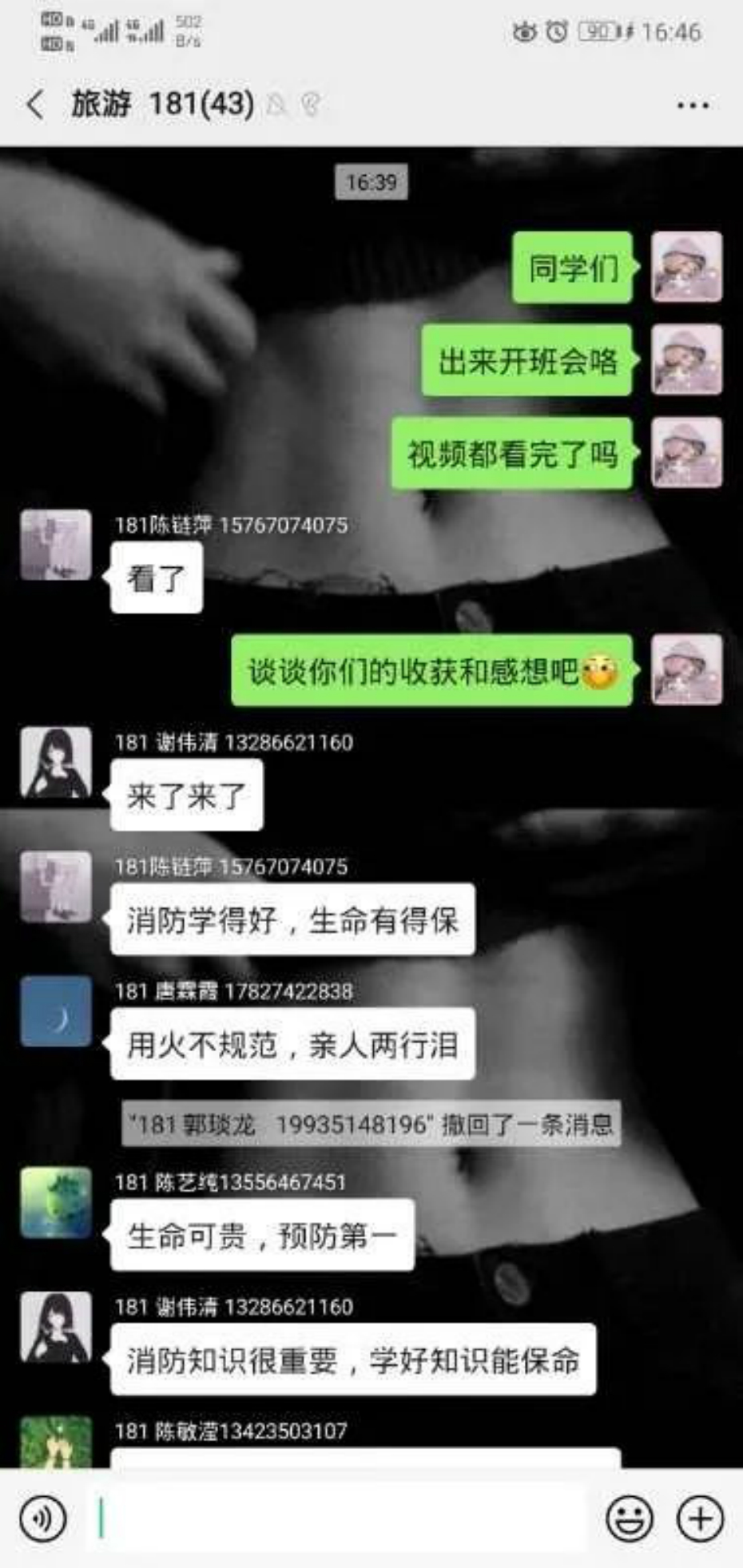This screenshot has height=1568, width=743.
Task: Open the chat info overflow menu
Action: (x=692, y=105)
